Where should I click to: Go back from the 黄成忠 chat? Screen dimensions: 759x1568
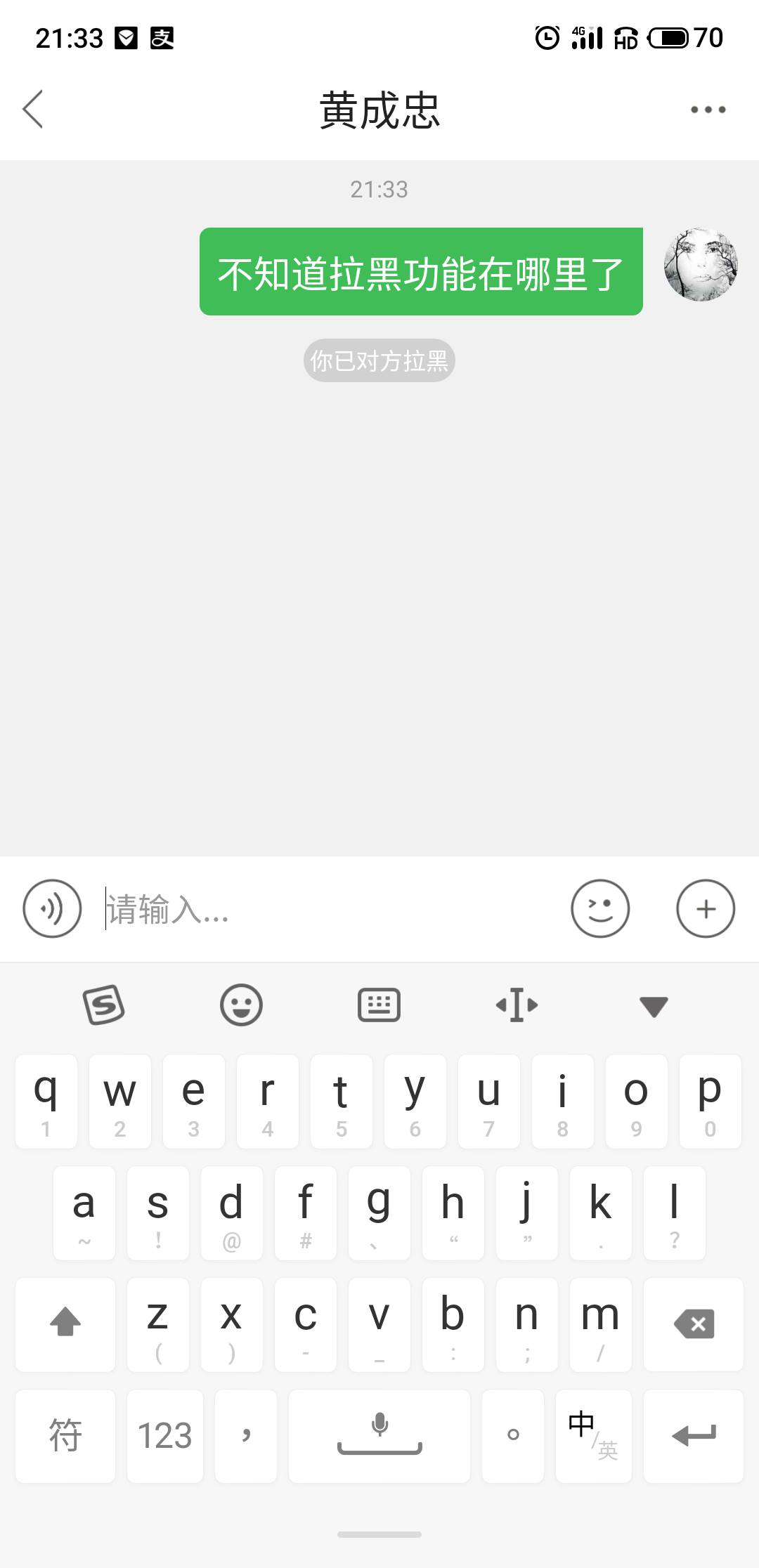[x=33, y=109]
